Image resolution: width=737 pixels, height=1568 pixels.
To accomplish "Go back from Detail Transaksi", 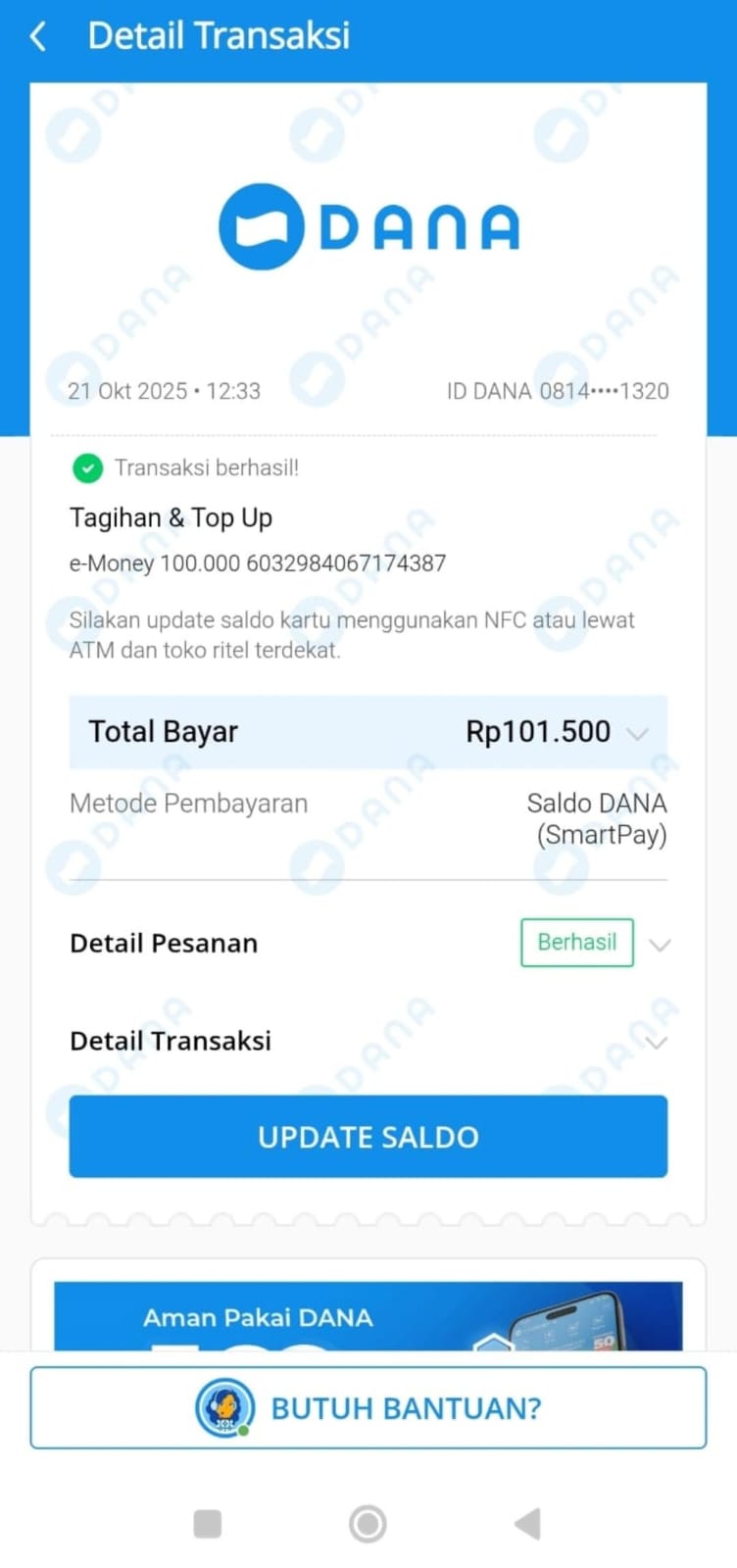I will [x=38, y=37].
